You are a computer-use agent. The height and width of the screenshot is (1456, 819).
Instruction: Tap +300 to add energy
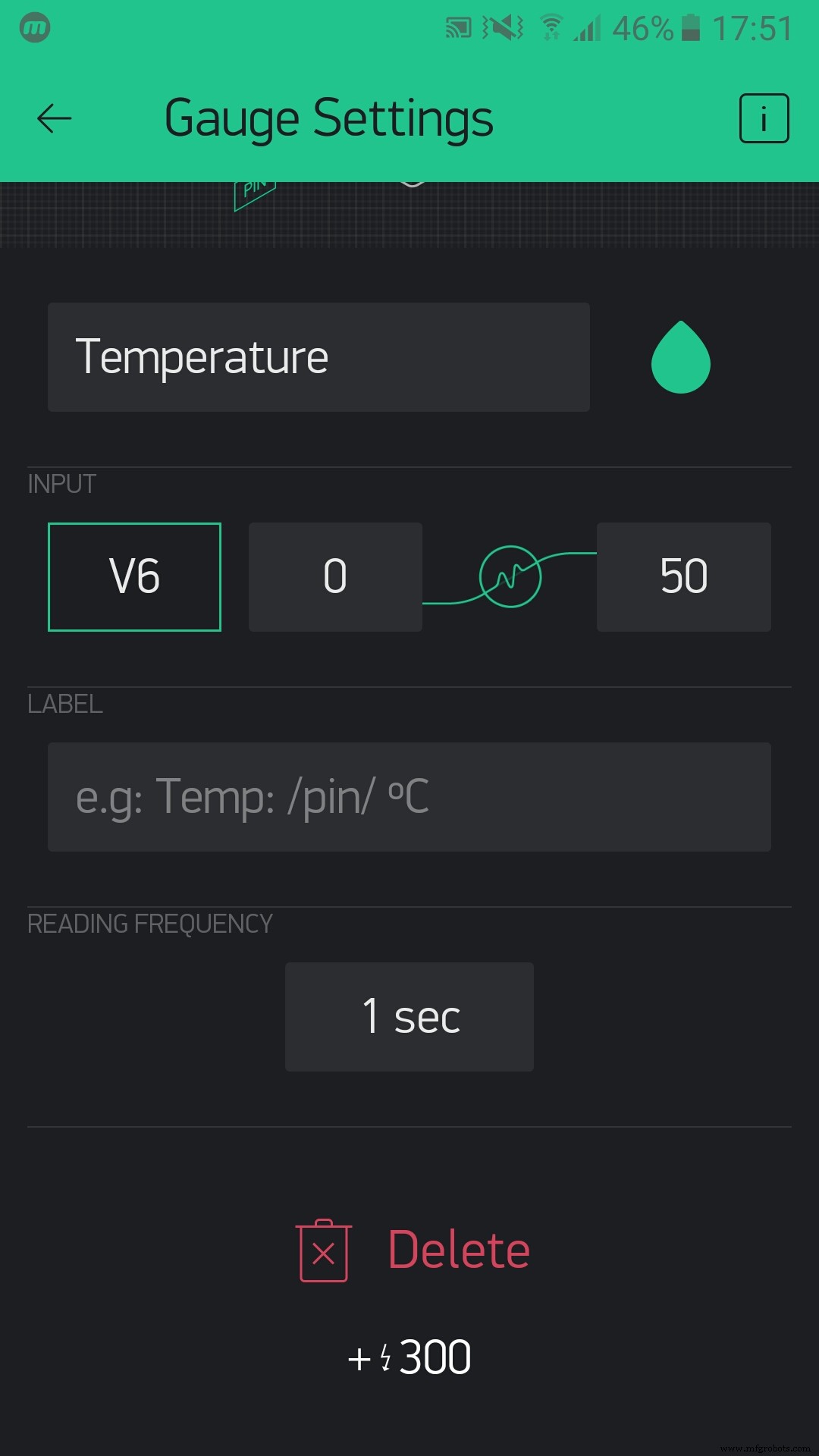pyautogui.click(x=409, y=1356)
